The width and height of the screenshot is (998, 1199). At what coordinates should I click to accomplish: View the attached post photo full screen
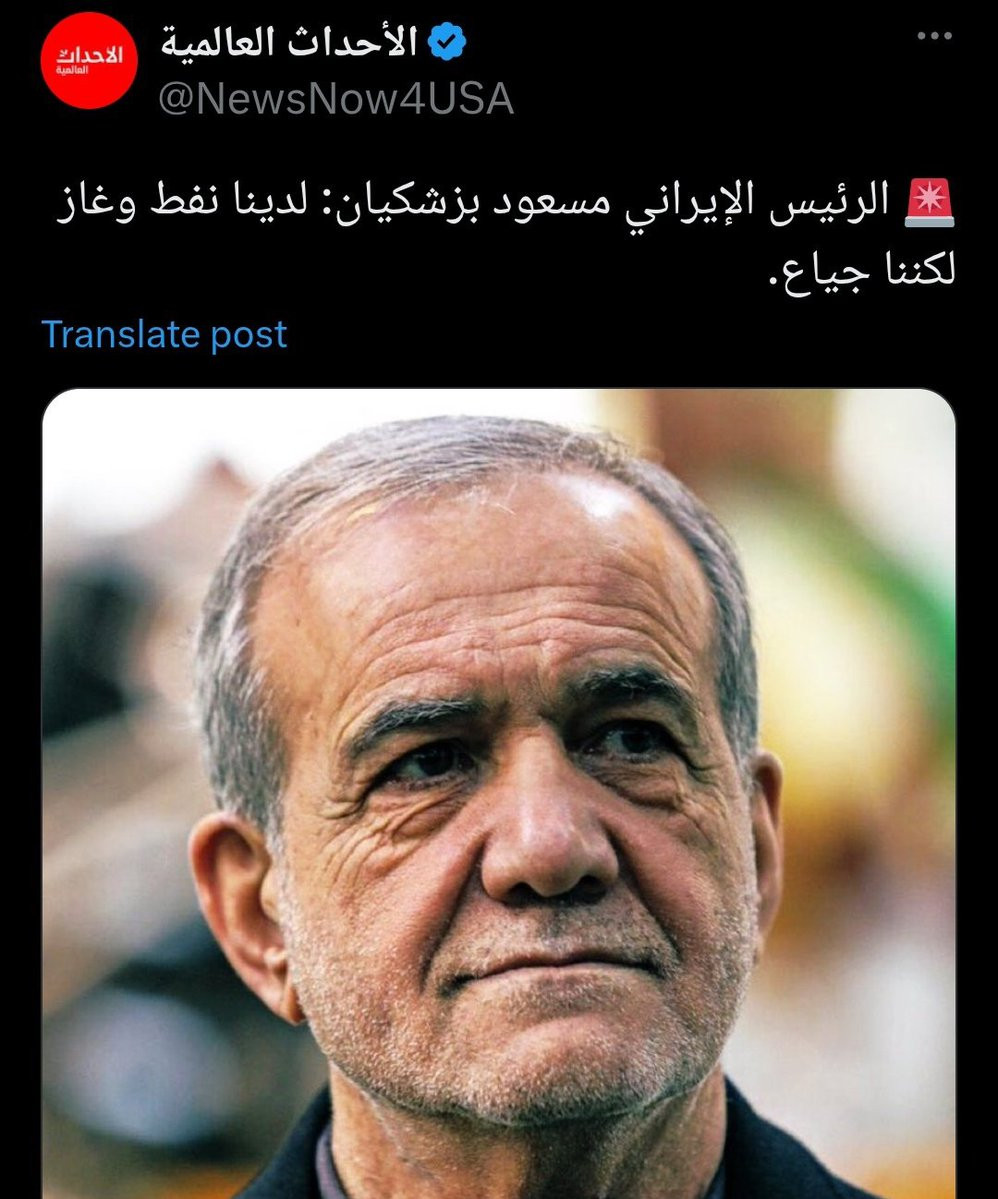pyautogui.click(x=498, y=790)
